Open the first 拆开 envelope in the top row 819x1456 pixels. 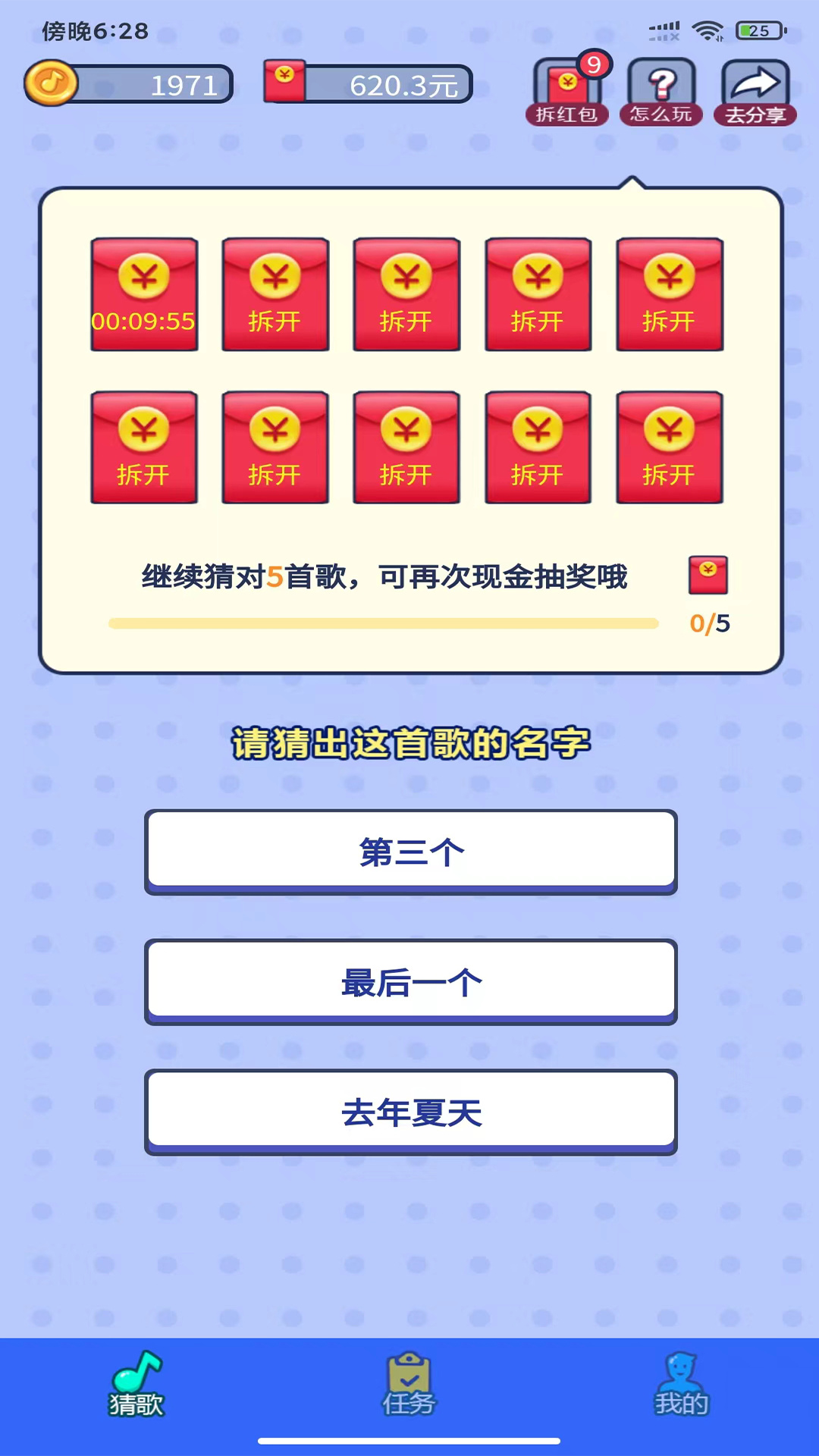275,294
